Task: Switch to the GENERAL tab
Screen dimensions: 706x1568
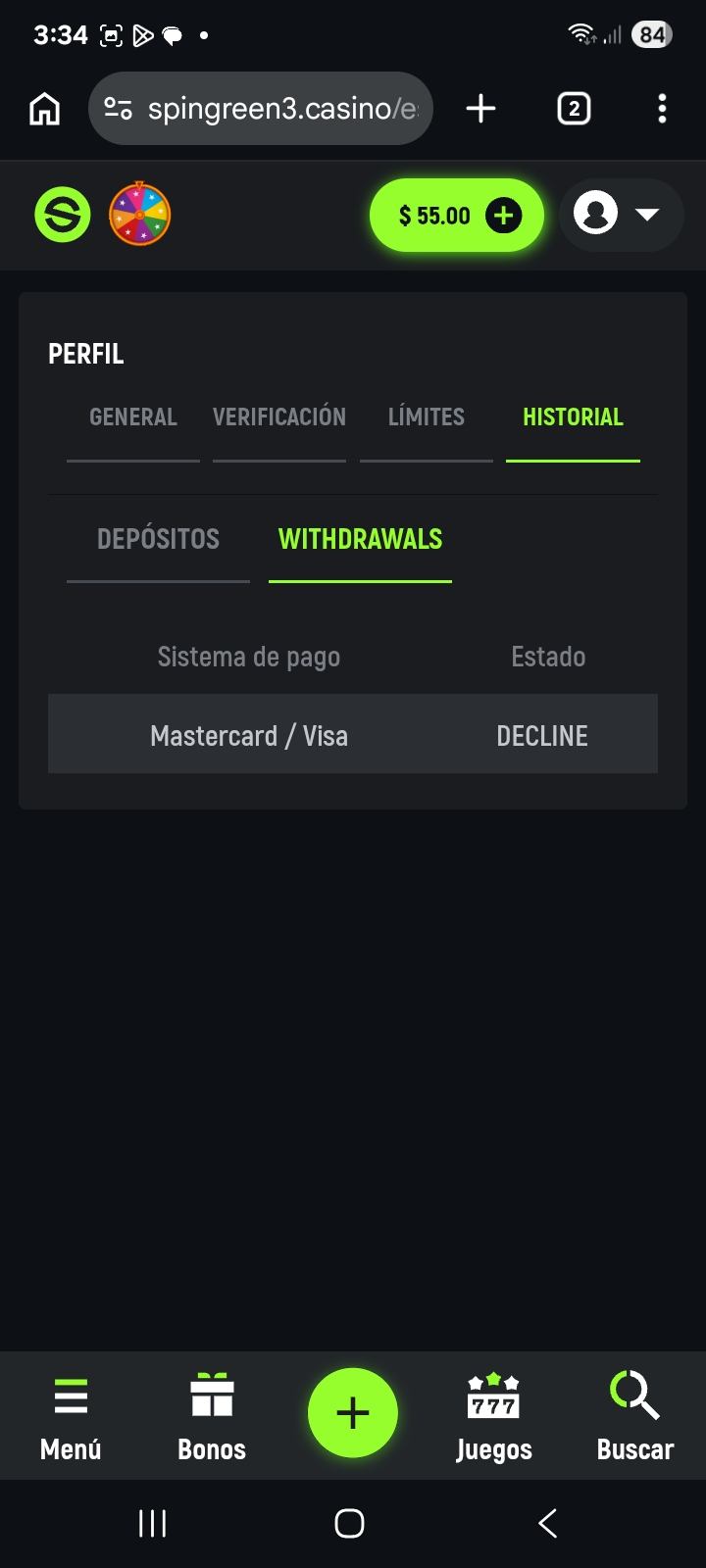Action: [132, 416]
